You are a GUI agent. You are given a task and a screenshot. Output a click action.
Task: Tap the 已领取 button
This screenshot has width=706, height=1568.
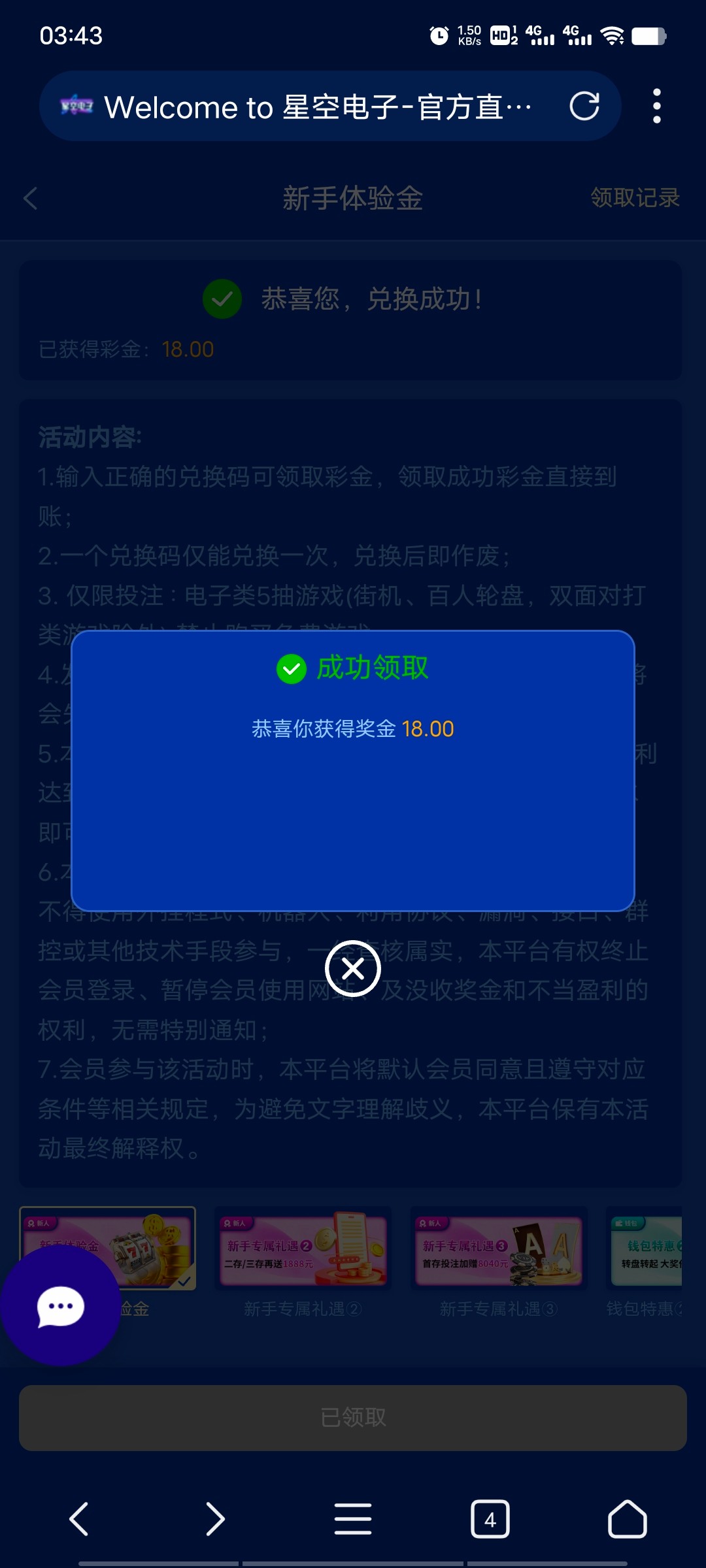point(353,1417)
